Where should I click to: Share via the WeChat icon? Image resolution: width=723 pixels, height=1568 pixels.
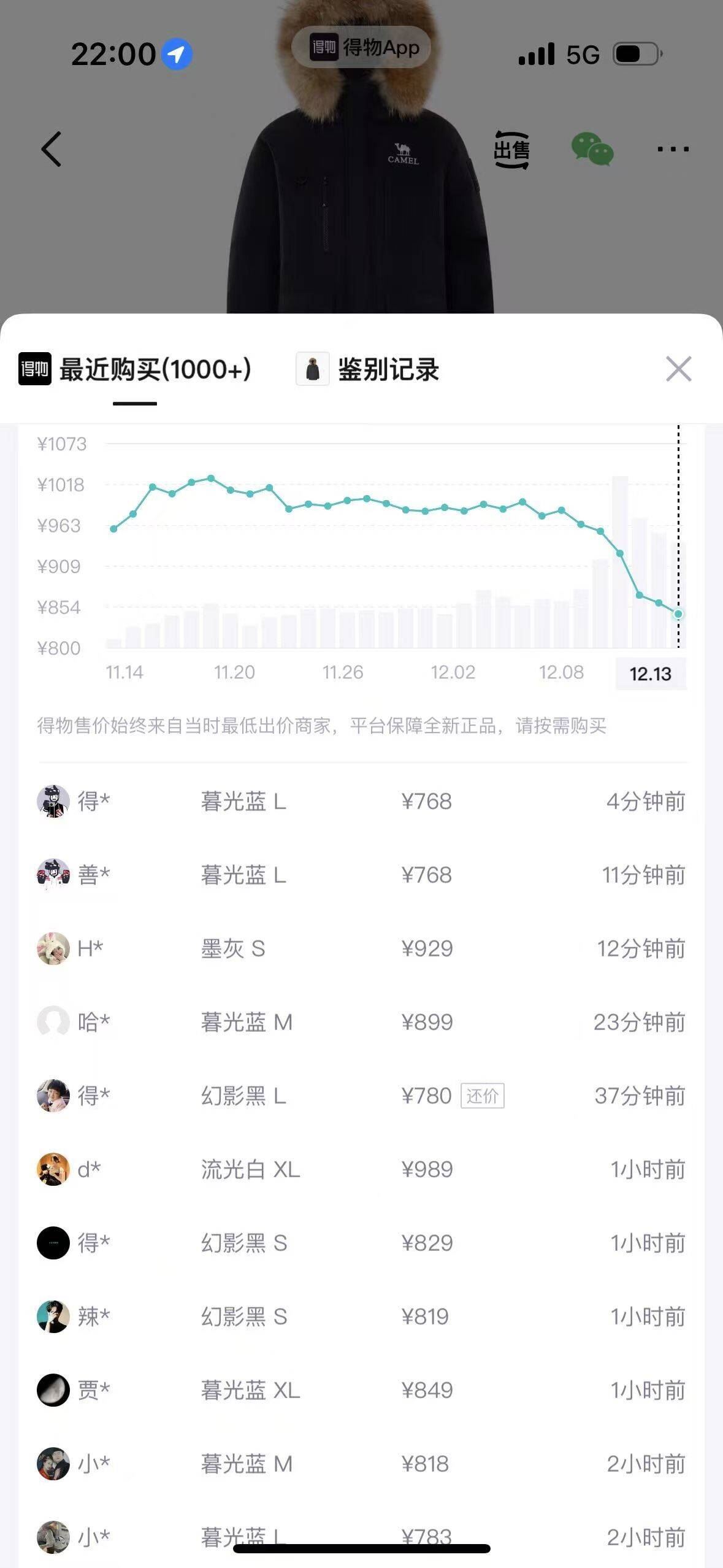(x=592, y=149)
